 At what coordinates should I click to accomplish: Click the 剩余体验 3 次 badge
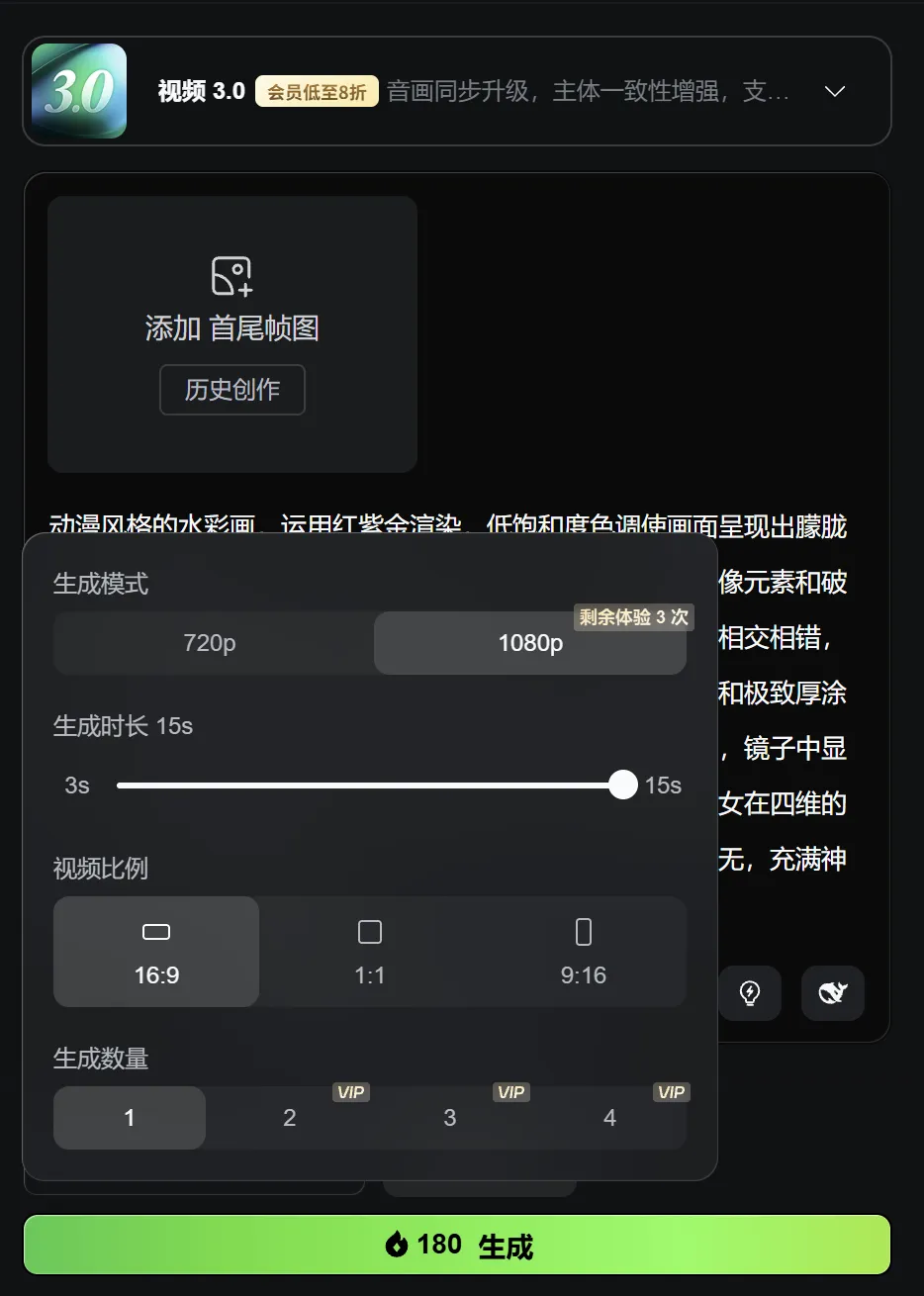click(x=633, y=616)
